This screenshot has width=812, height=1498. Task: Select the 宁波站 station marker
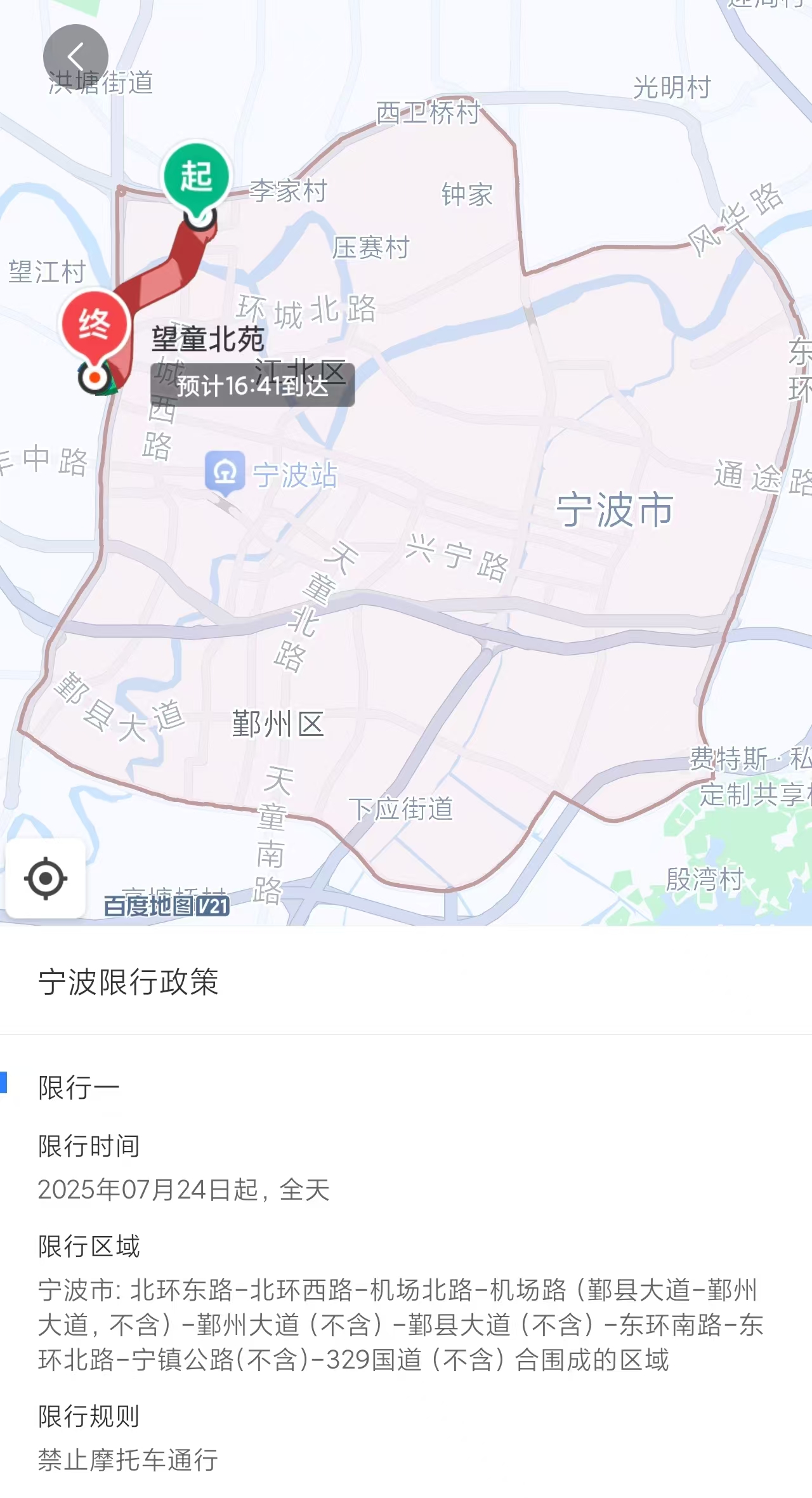(225, 472)
